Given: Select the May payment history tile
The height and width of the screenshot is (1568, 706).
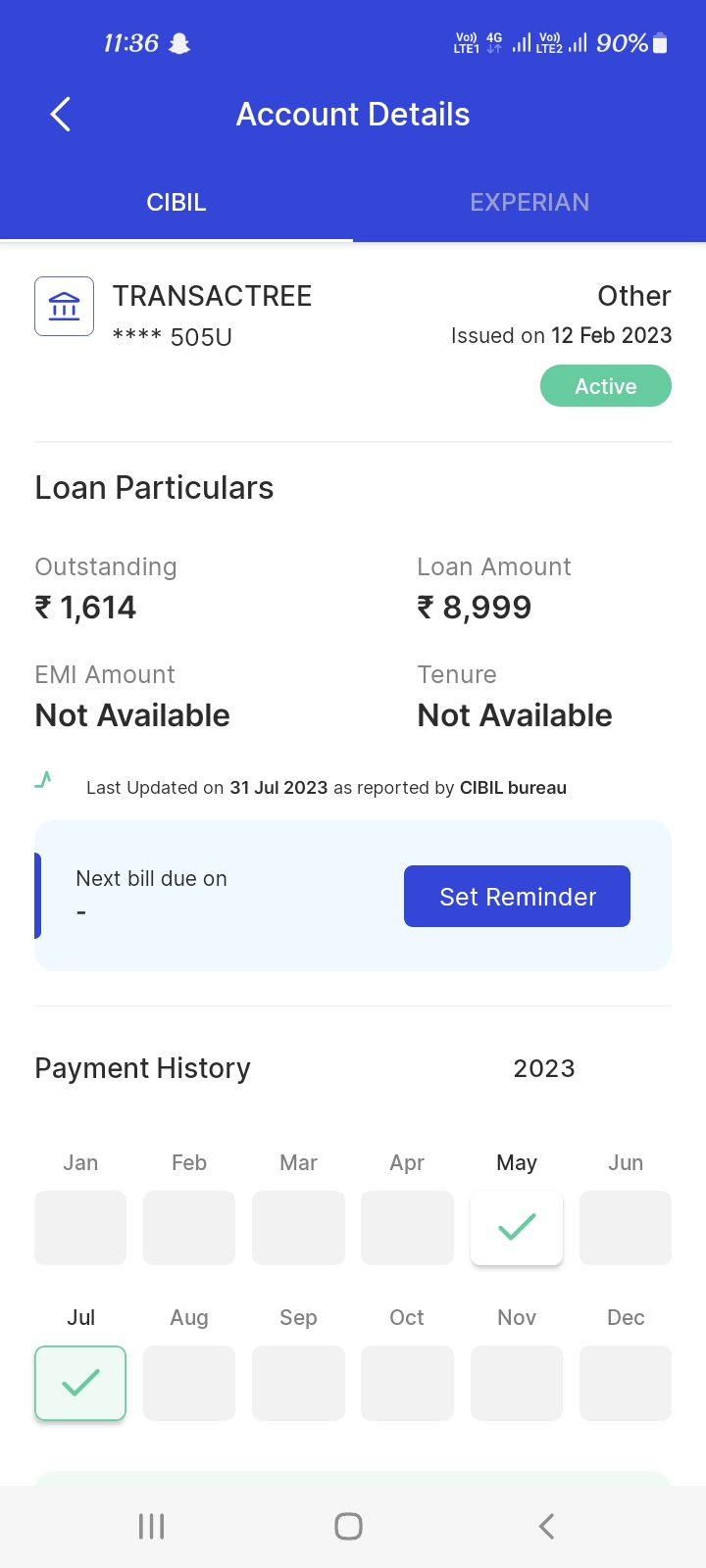Looking at the screenshot, I should click(517, 1227).
